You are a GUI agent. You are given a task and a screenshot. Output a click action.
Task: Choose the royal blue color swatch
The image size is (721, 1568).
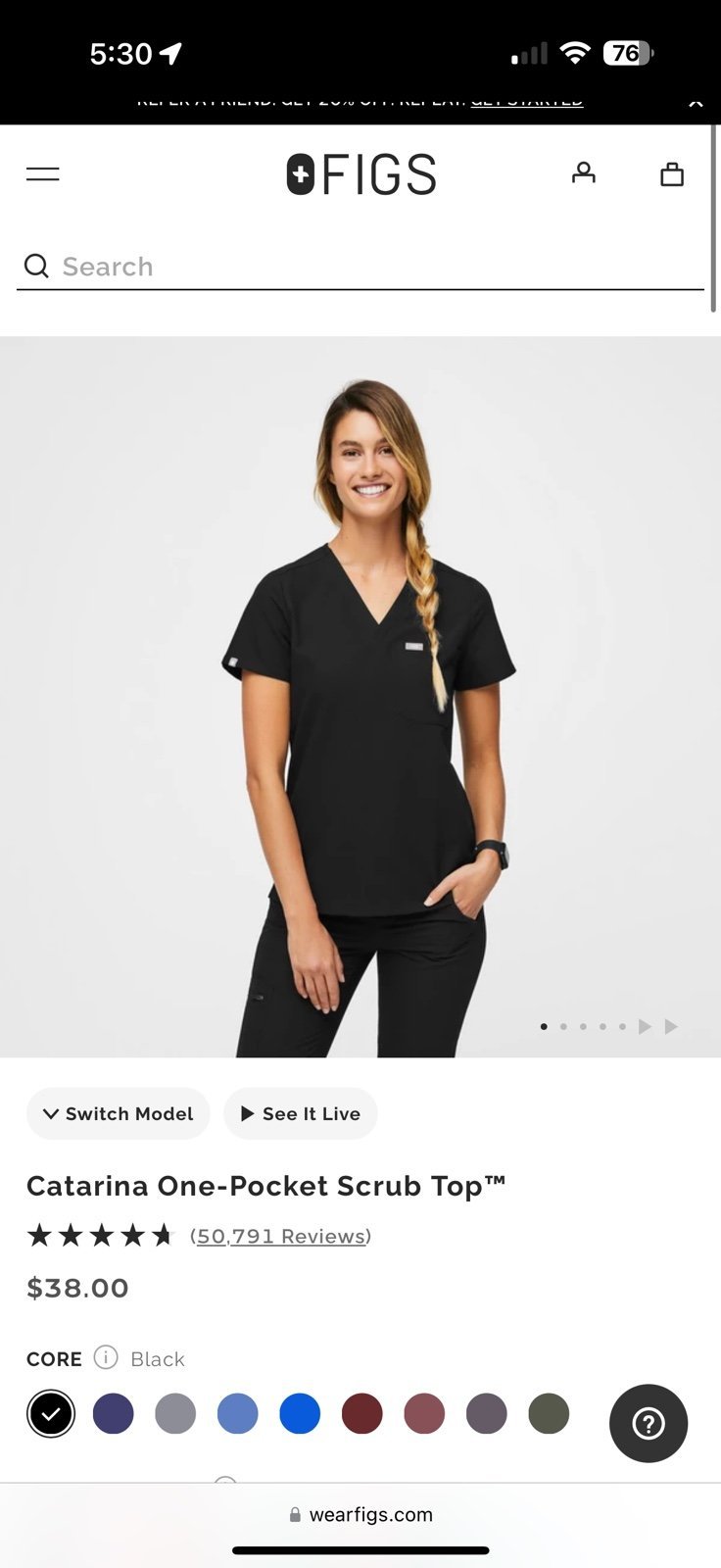(300, 1414)
